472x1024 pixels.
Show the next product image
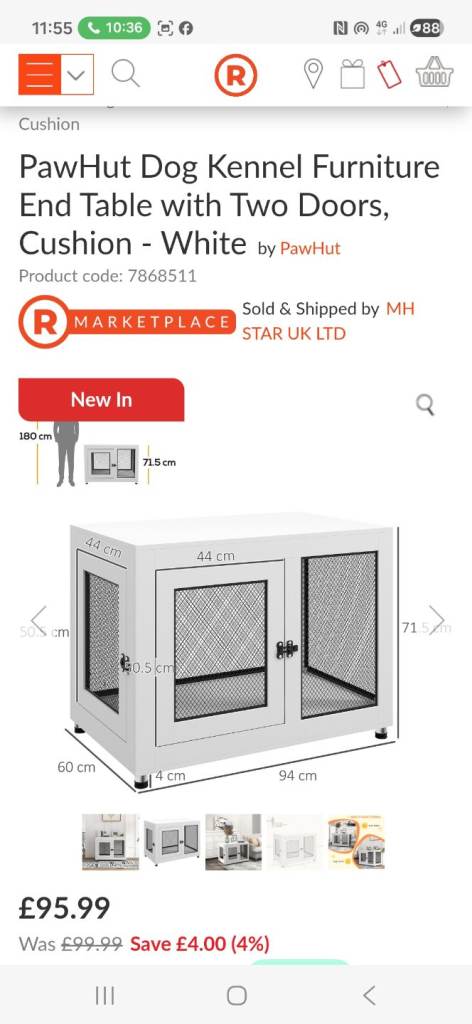(x=435, y=618)
